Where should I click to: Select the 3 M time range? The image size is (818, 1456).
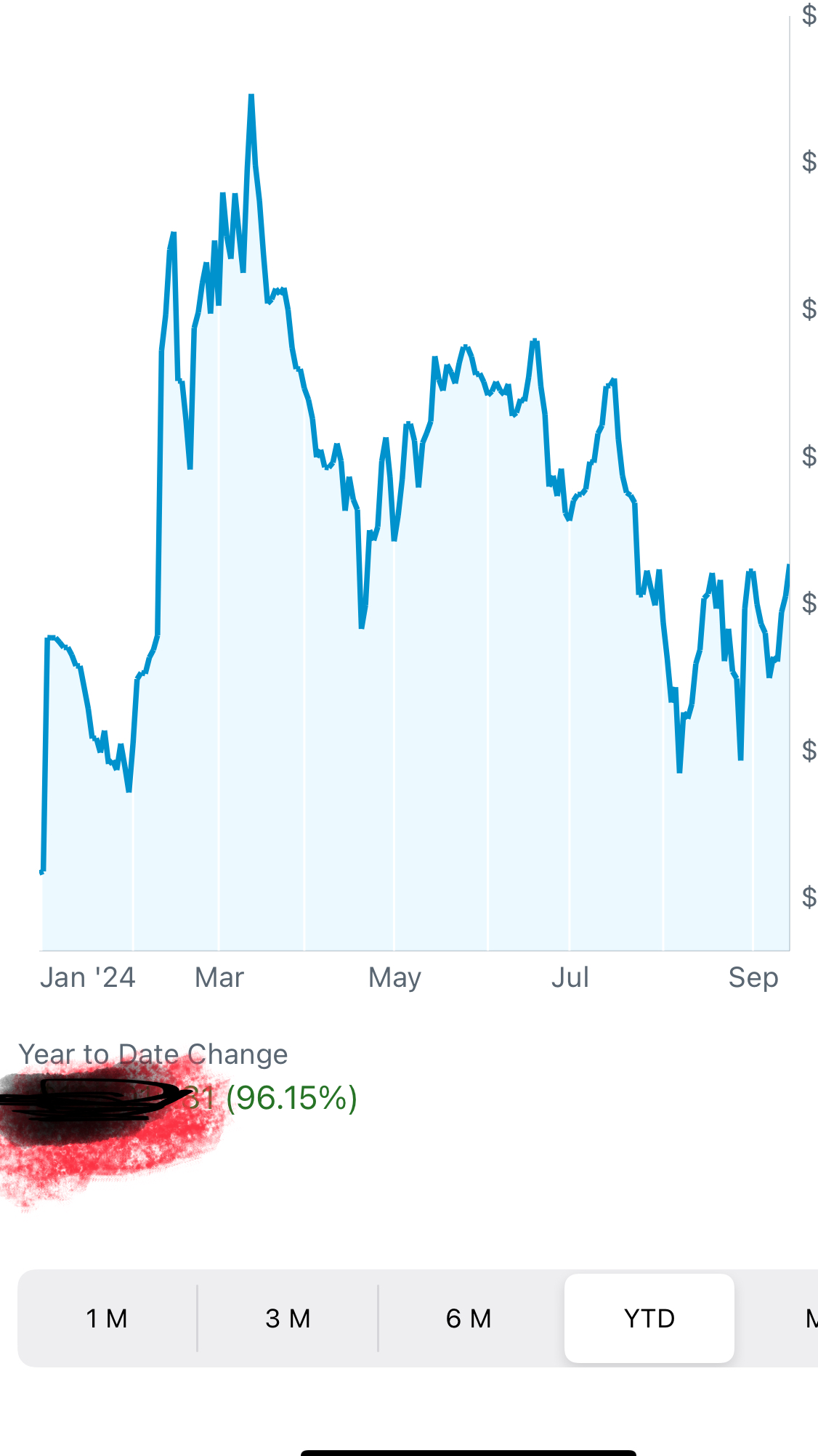pyautogui.click(x=288, y=1318)
